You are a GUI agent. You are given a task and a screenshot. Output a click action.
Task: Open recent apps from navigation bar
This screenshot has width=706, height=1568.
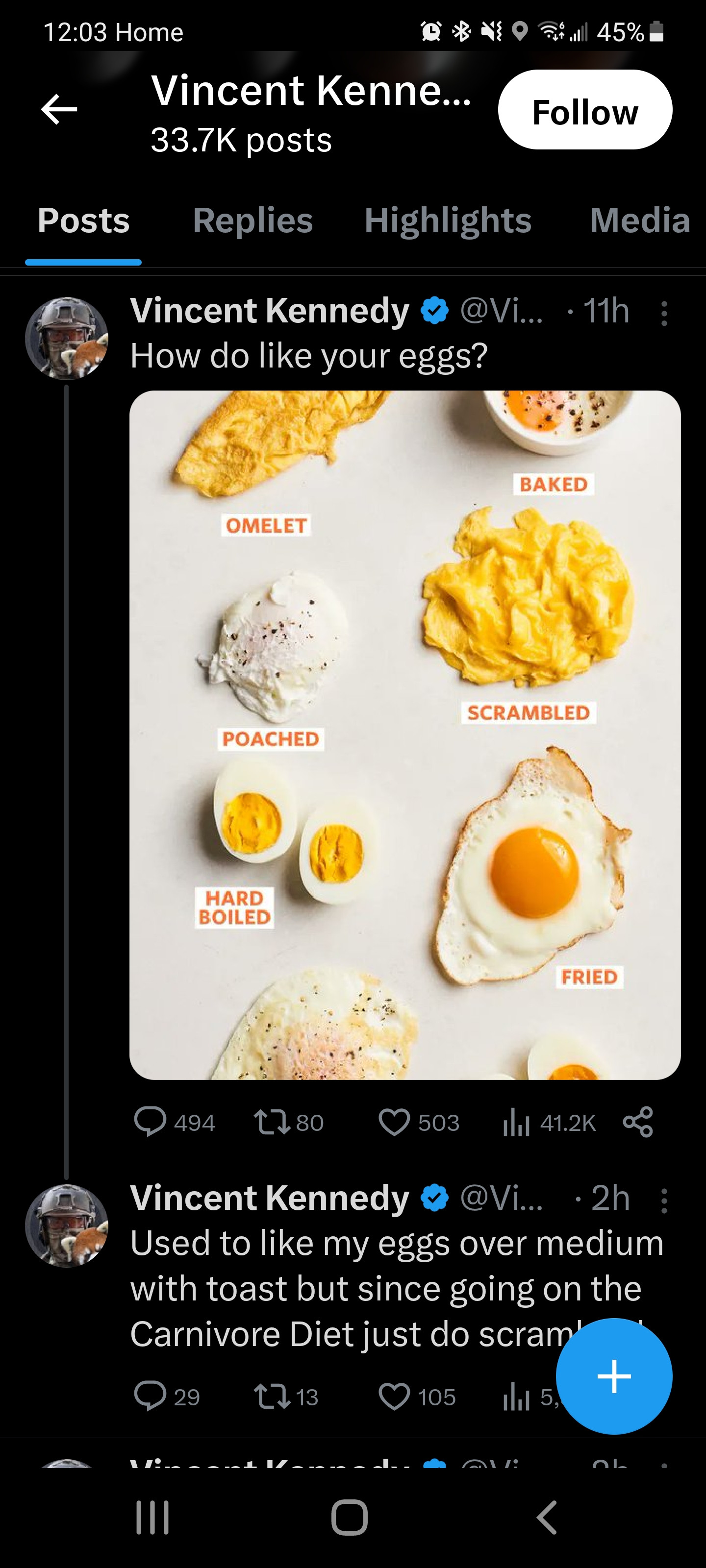[152, 1518]
